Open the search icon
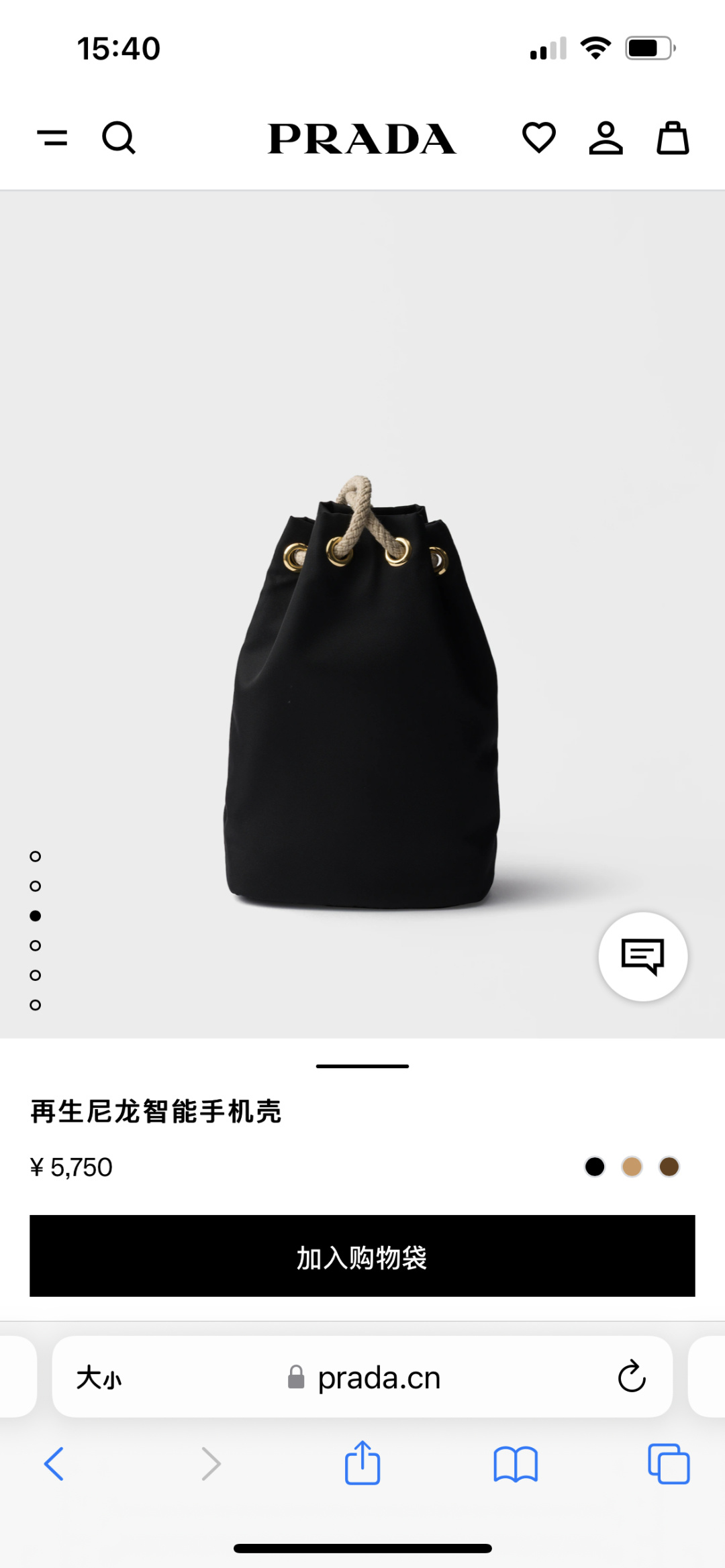The width and height of the screenshot is (725, 1568). click(119, 138)
